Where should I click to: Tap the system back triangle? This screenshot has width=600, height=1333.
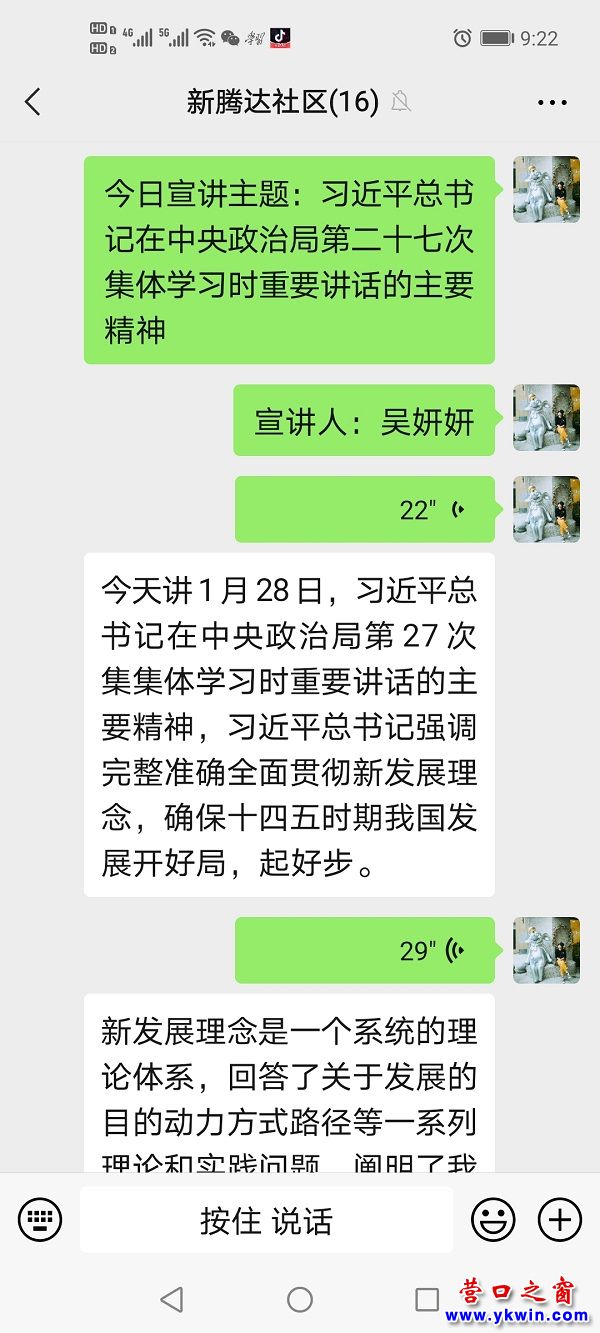point(172,1299)
